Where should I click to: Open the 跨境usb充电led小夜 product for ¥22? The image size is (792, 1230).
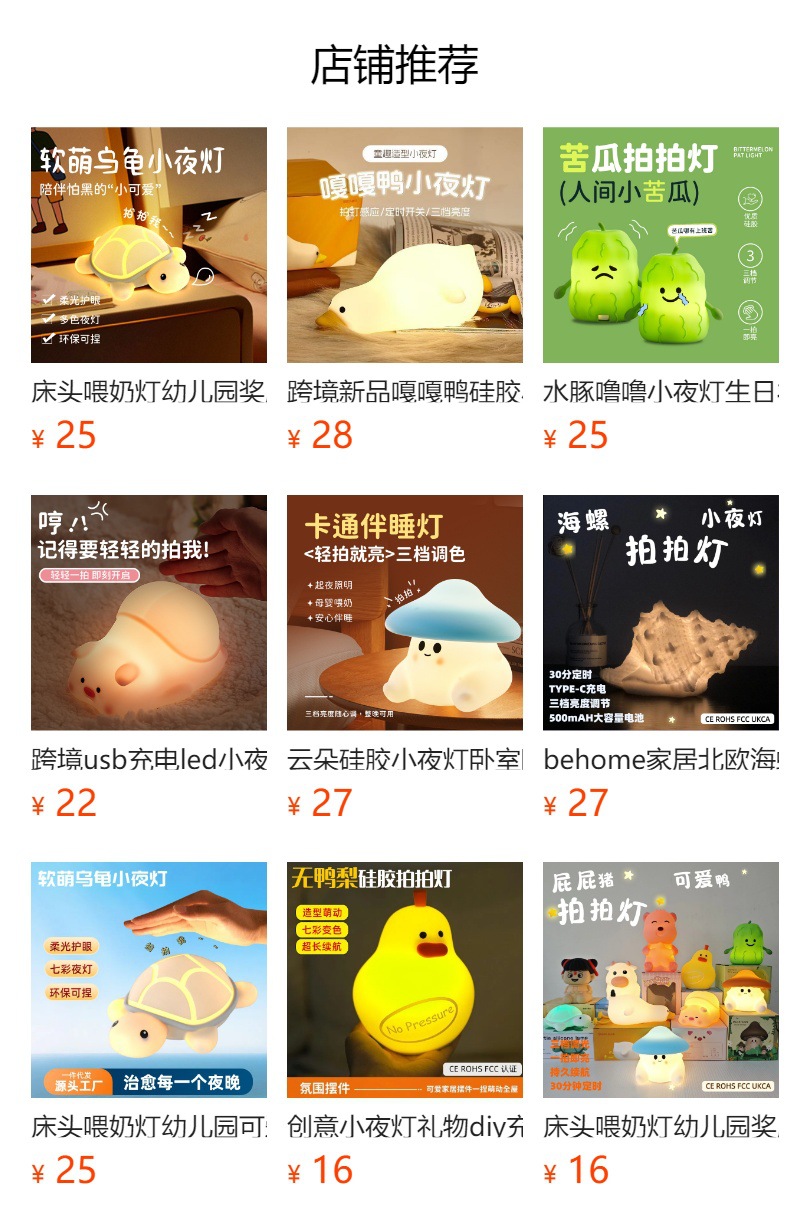click(x=149, y=613)
